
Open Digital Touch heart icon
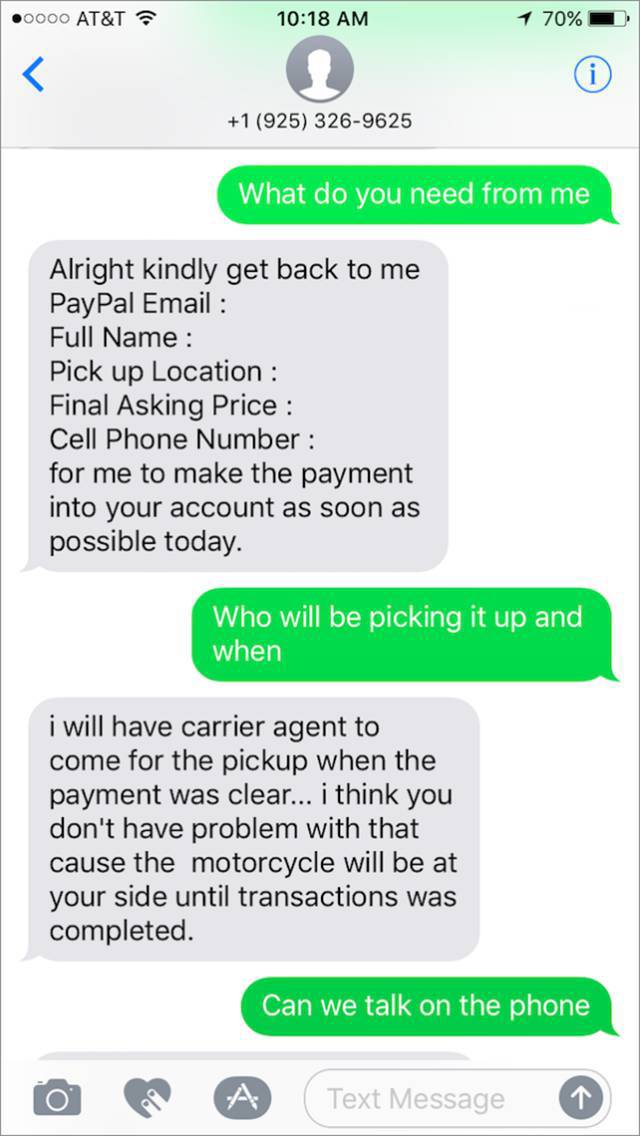[x=147, y=1097]
